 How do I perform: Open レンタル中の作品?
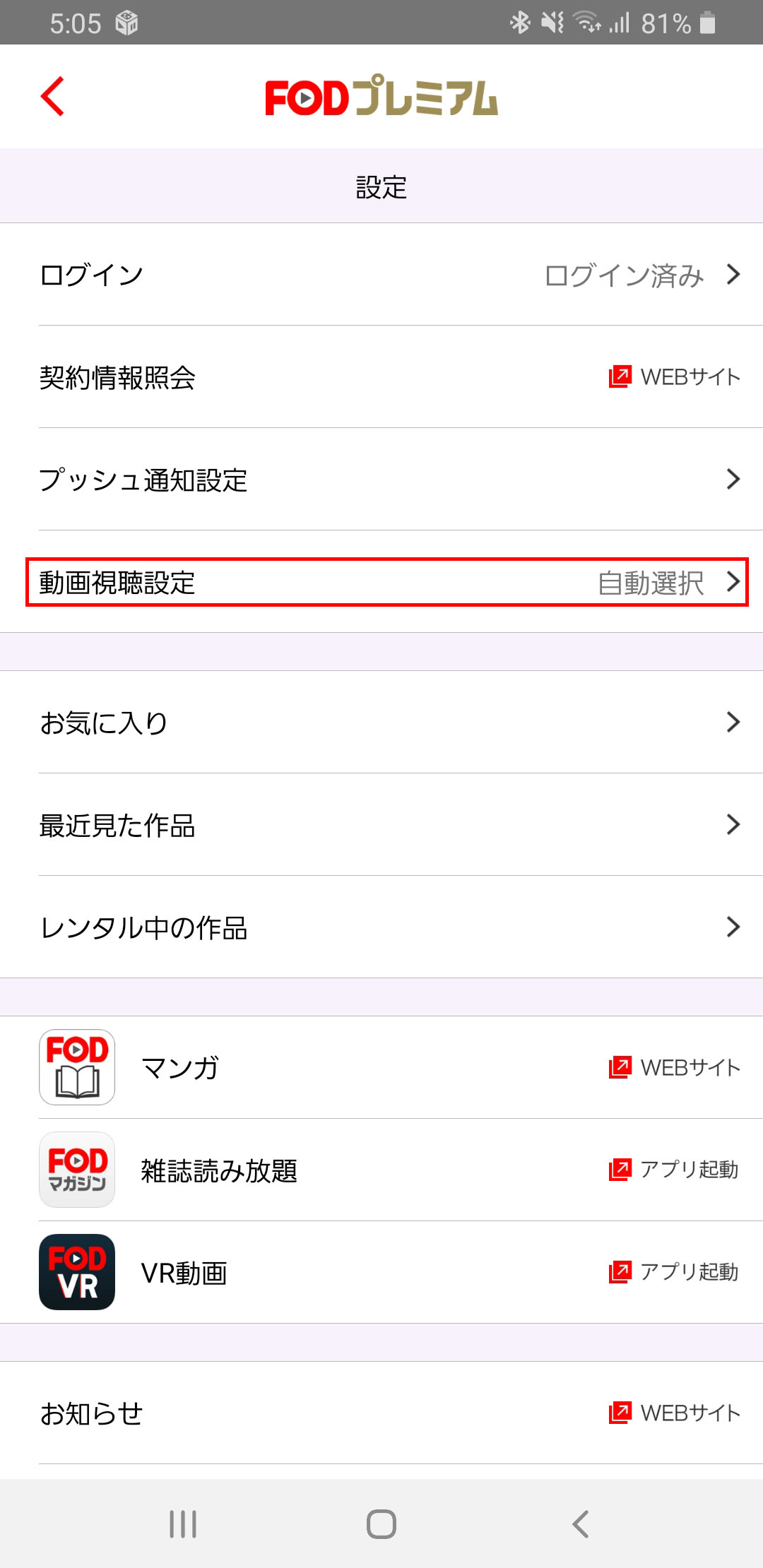[381, 927]
